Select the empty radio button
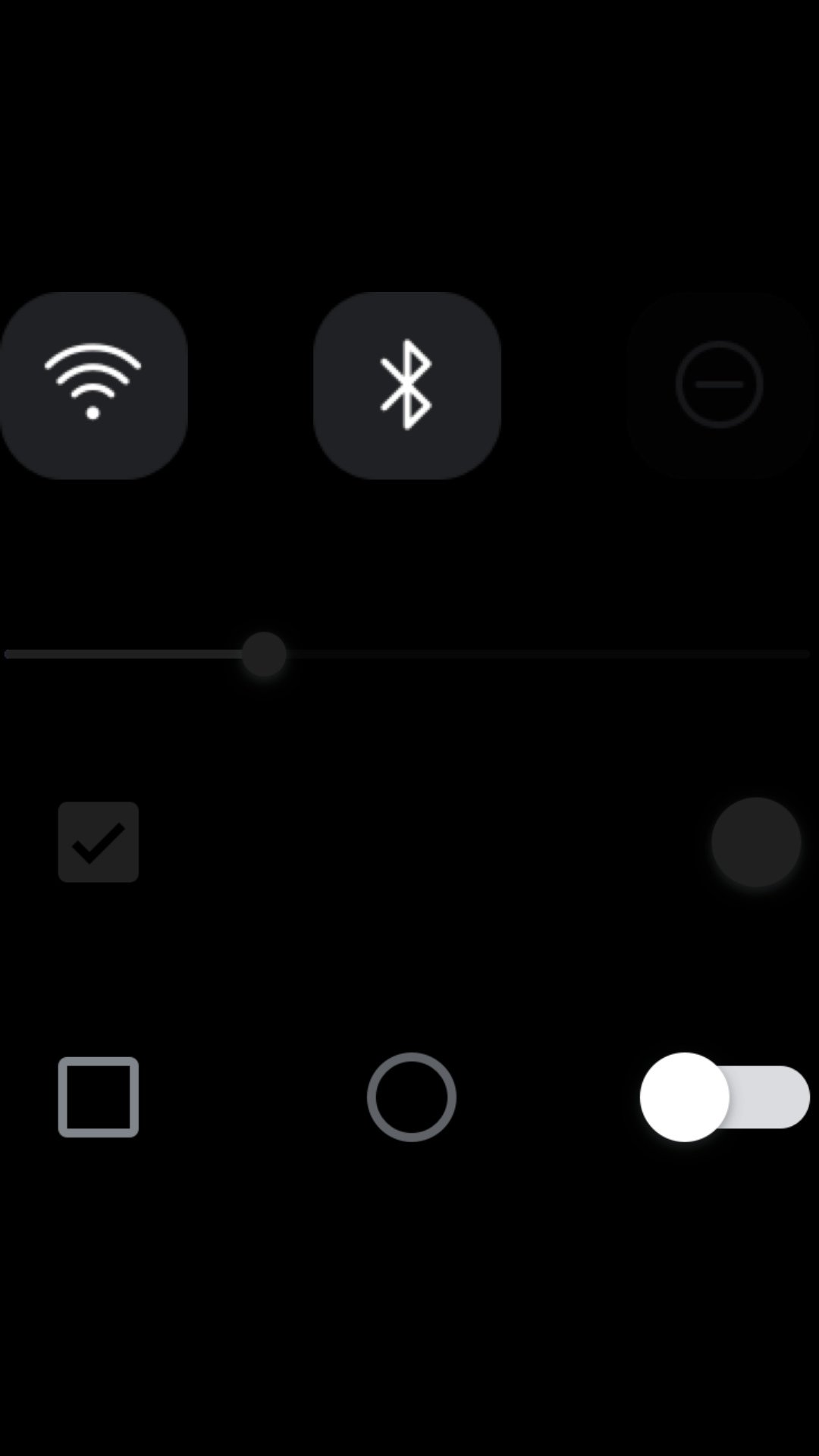 pos(411,1097)
